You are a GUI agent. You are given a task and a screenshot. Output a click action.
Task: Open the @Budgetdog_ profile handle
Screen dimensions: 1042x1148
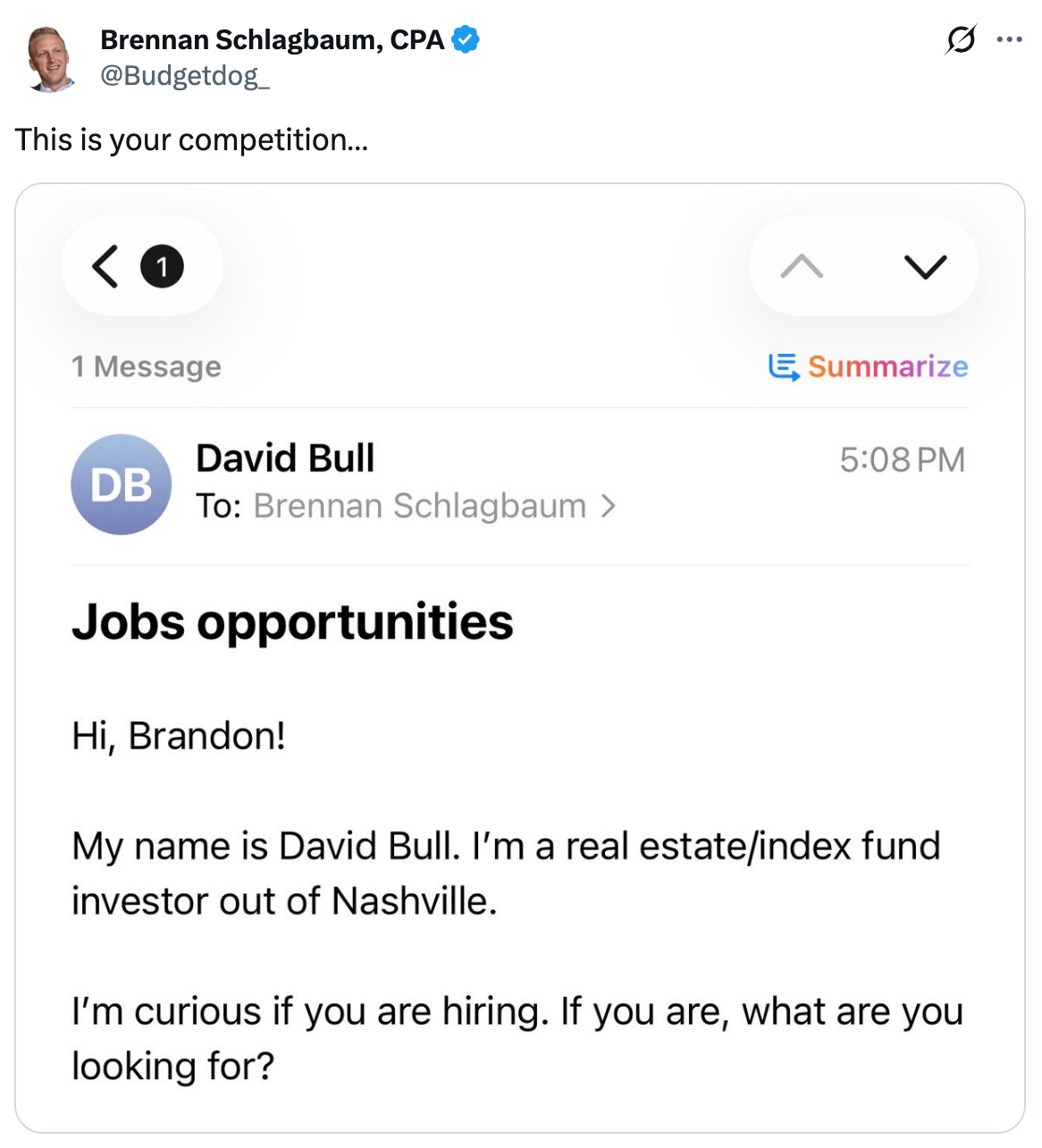click(x=184, y=76)
